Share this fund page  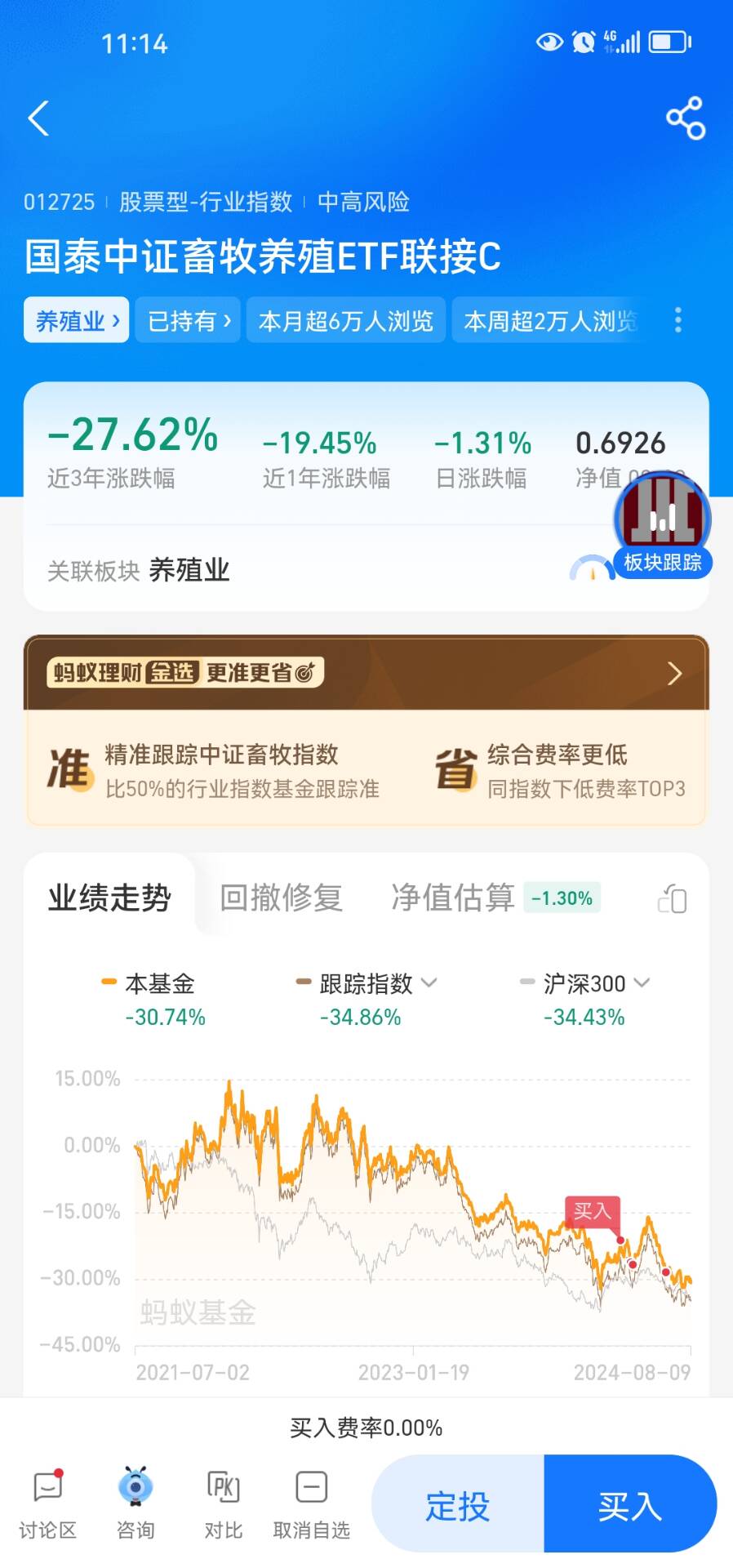pos(685,118)
